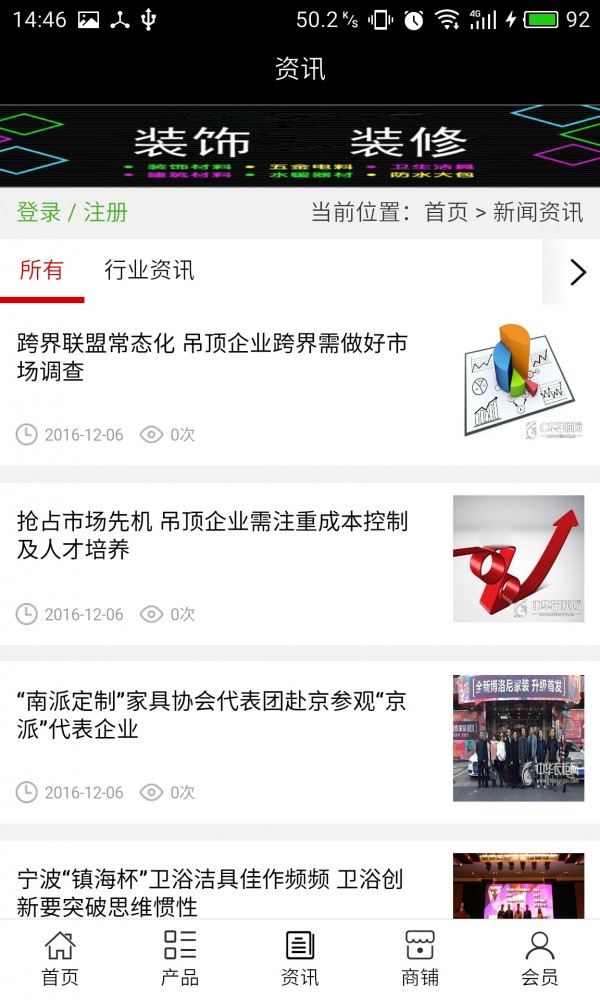Open the 装饰 装修 banner
The image size is (600, 1000).
300,146
